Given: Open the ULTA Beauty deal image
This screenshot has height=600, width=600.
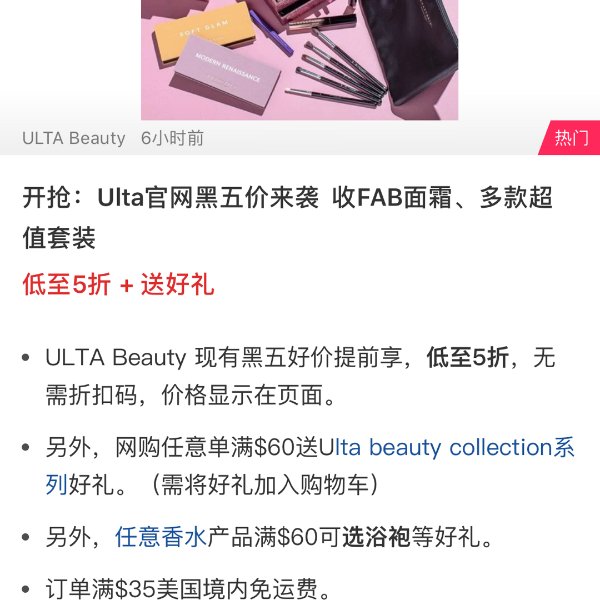Looking at the screenshot, I should [x=299, y=58].
